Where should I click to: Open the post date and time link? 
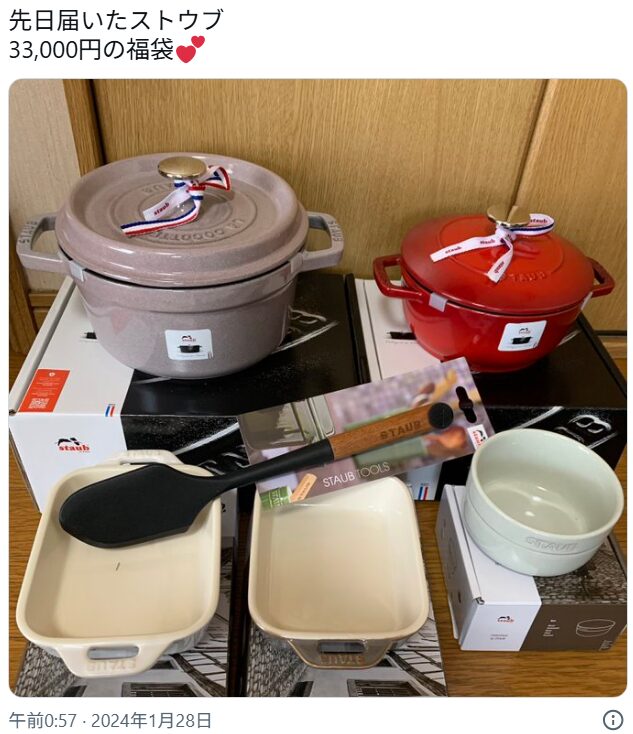pyautogui.click(x=110, y=720)
